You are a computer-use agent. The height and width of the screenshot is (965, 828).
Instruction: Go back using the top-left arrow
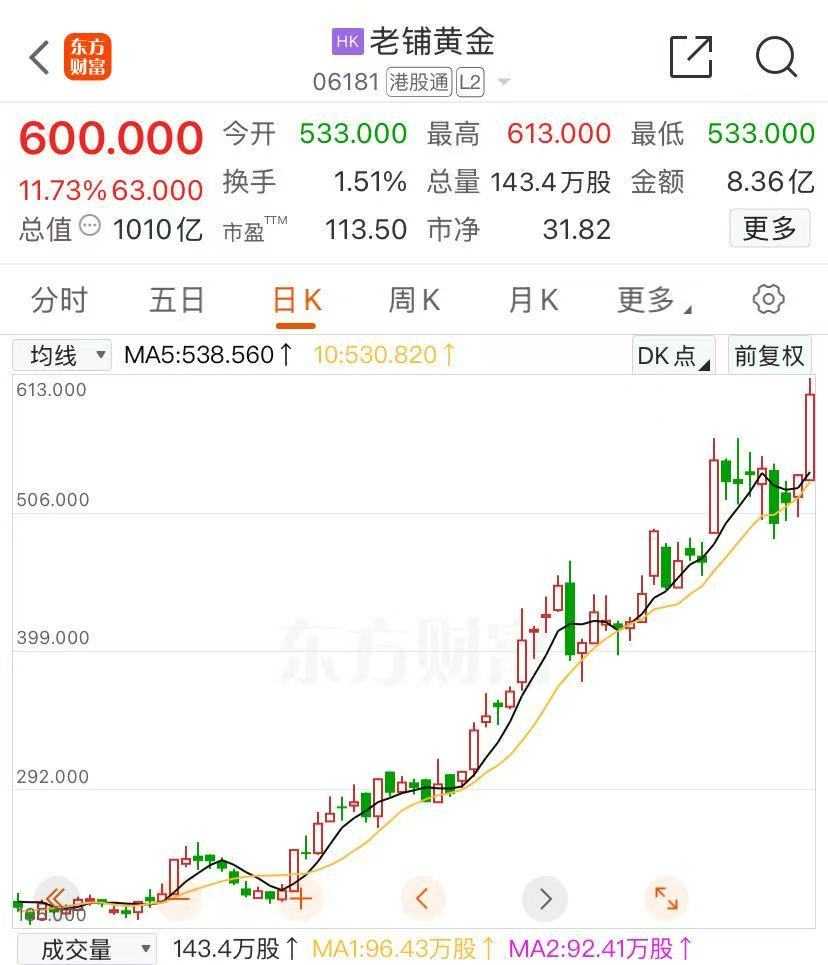(x=40, y=58)
